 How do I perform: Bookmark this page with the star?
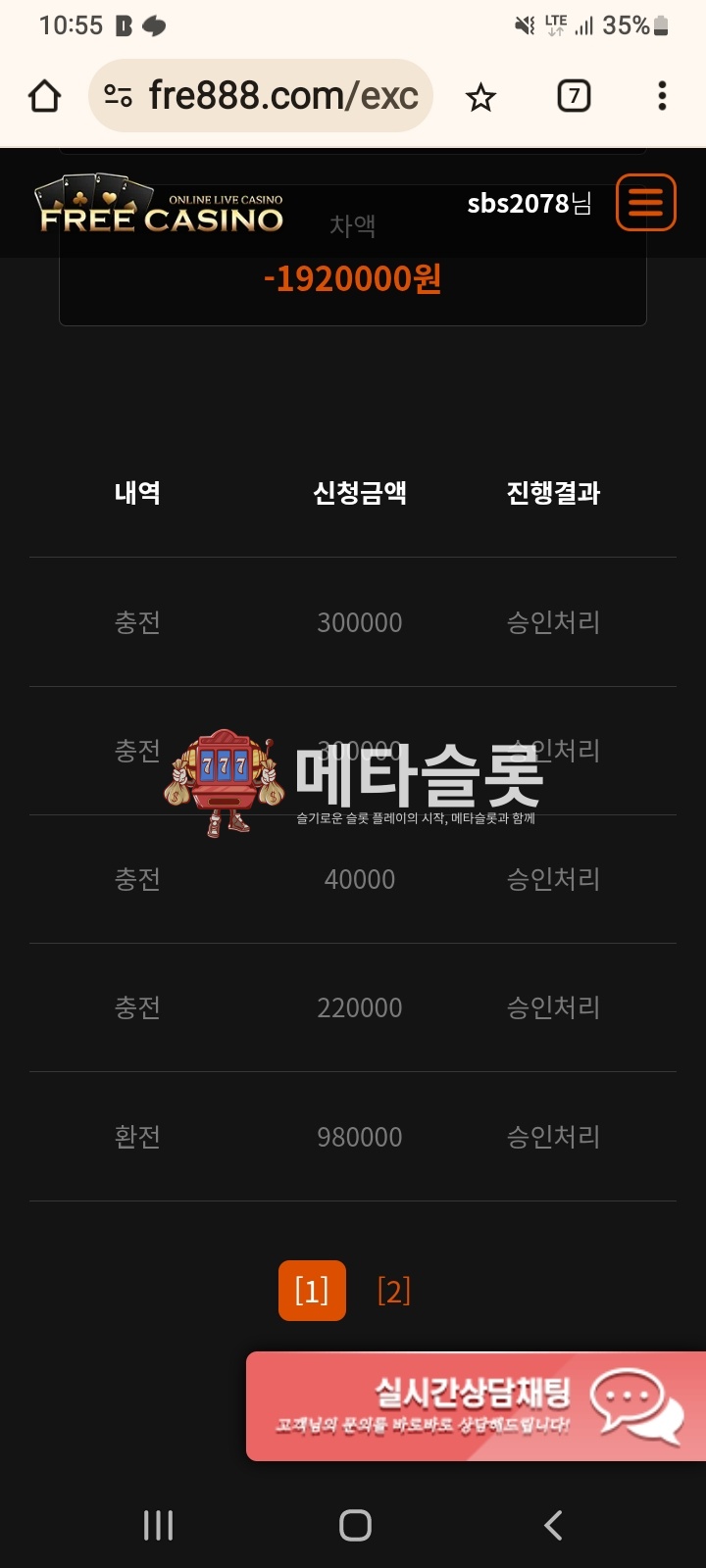pyautogui.click(x=480, y=97)
